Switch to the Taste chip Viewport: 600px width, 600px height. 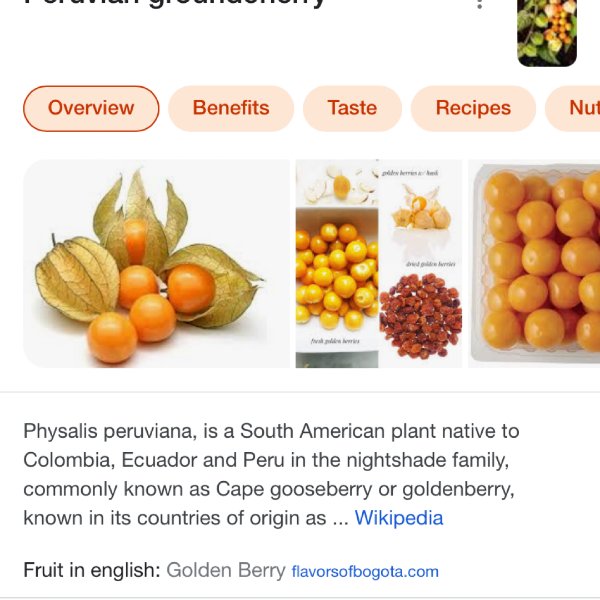tap(352, 109)
